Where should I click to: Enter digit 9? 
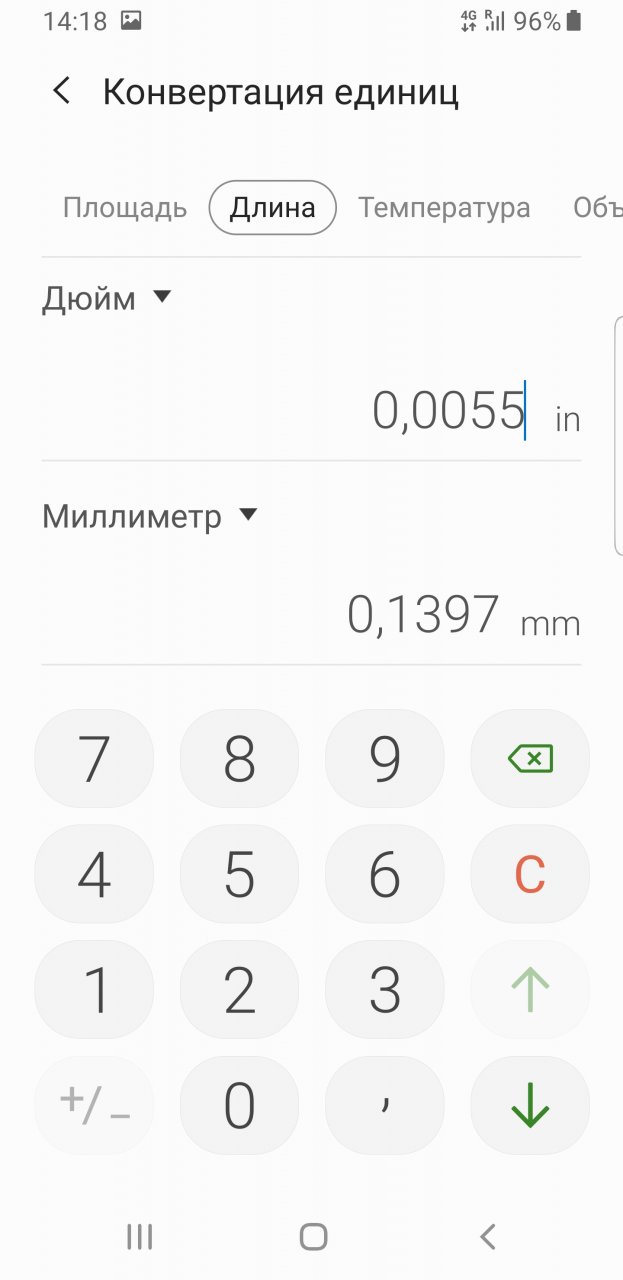click(x=385, y=759)
